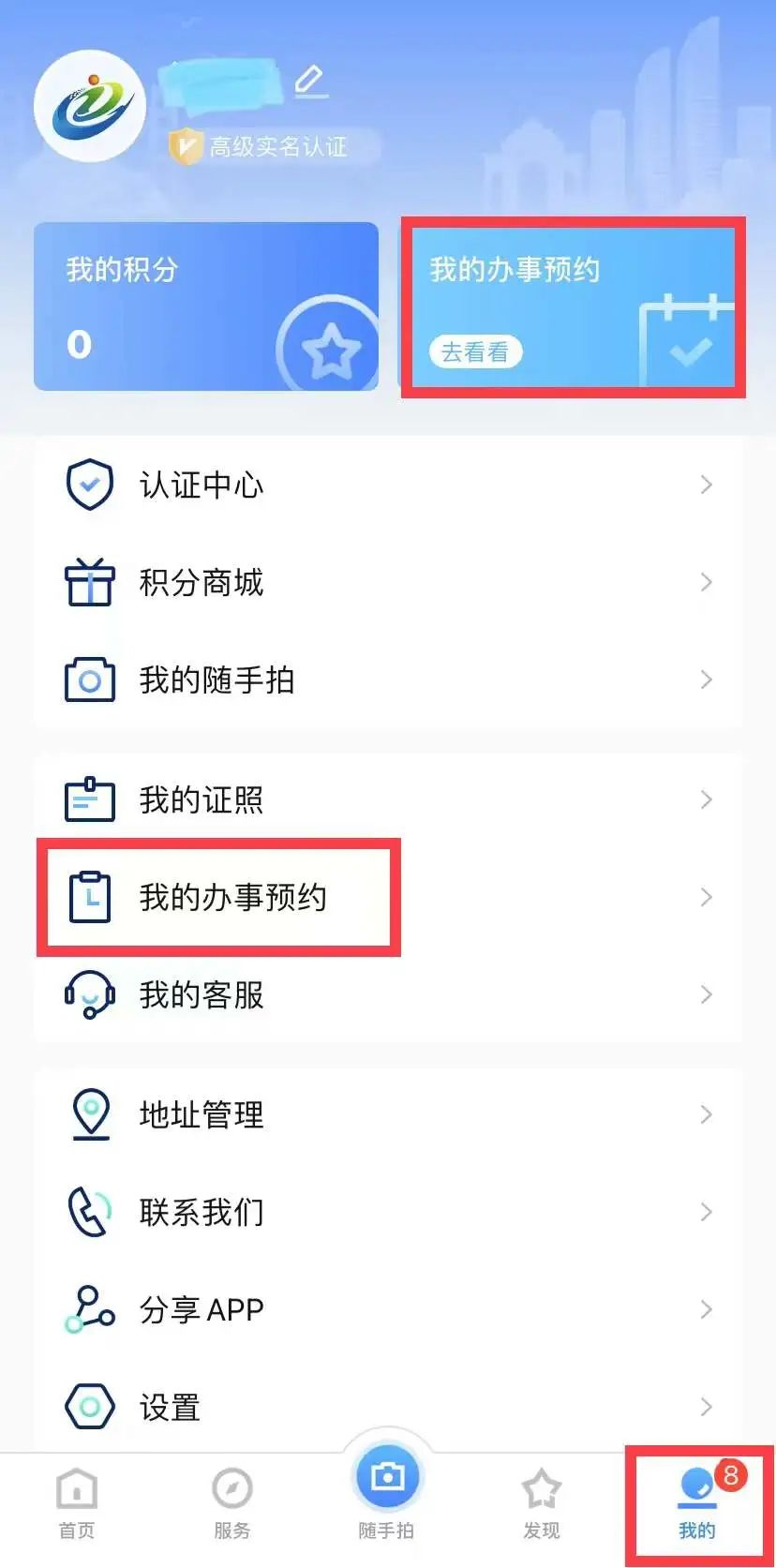Open 设置
Screen dimensions: 776x1568
[x=388, y=1406]
